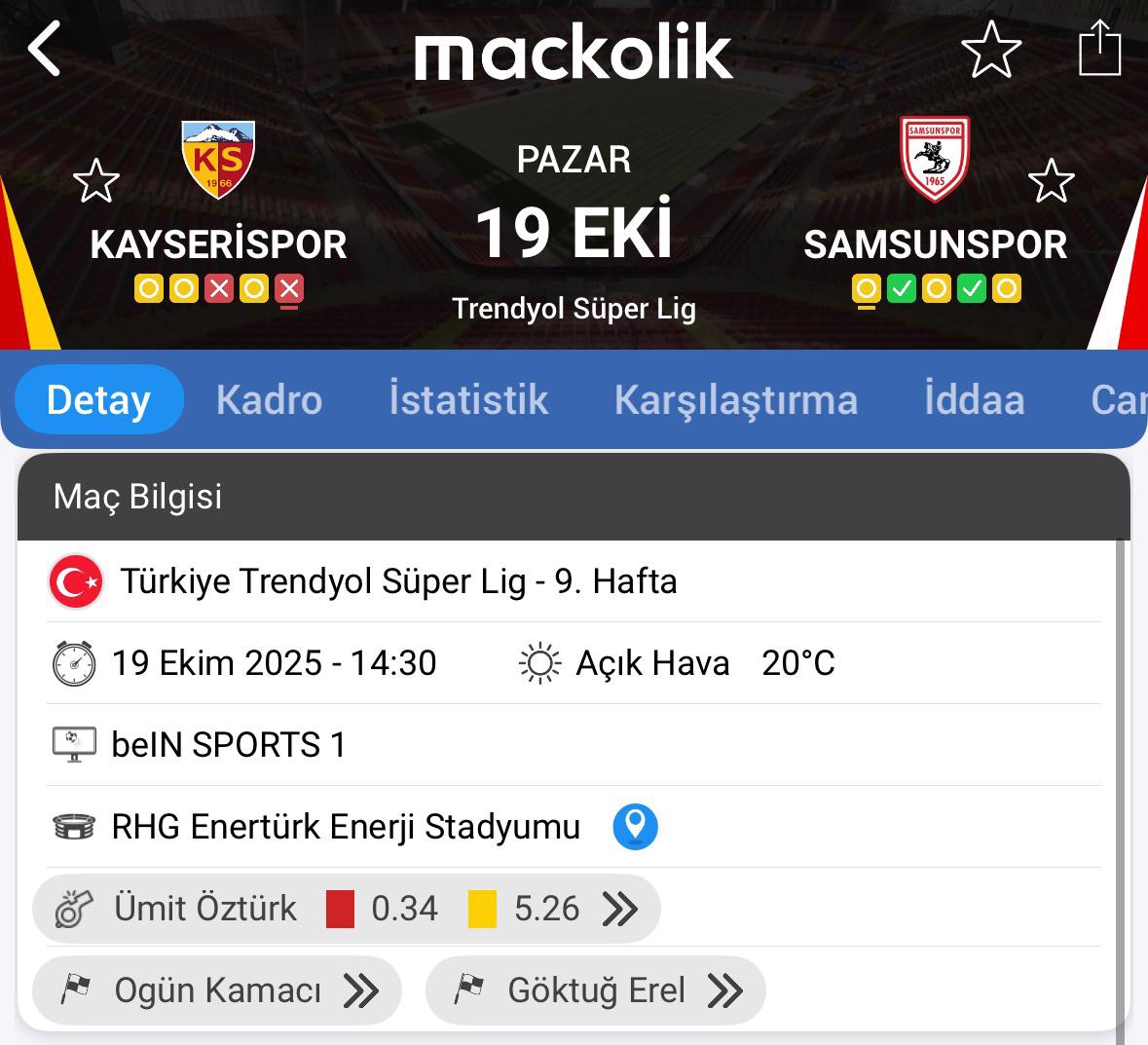Screen dimensions: 1148x1045
Task: Favorite Kayserispor with its star
Action: [96, 181]
